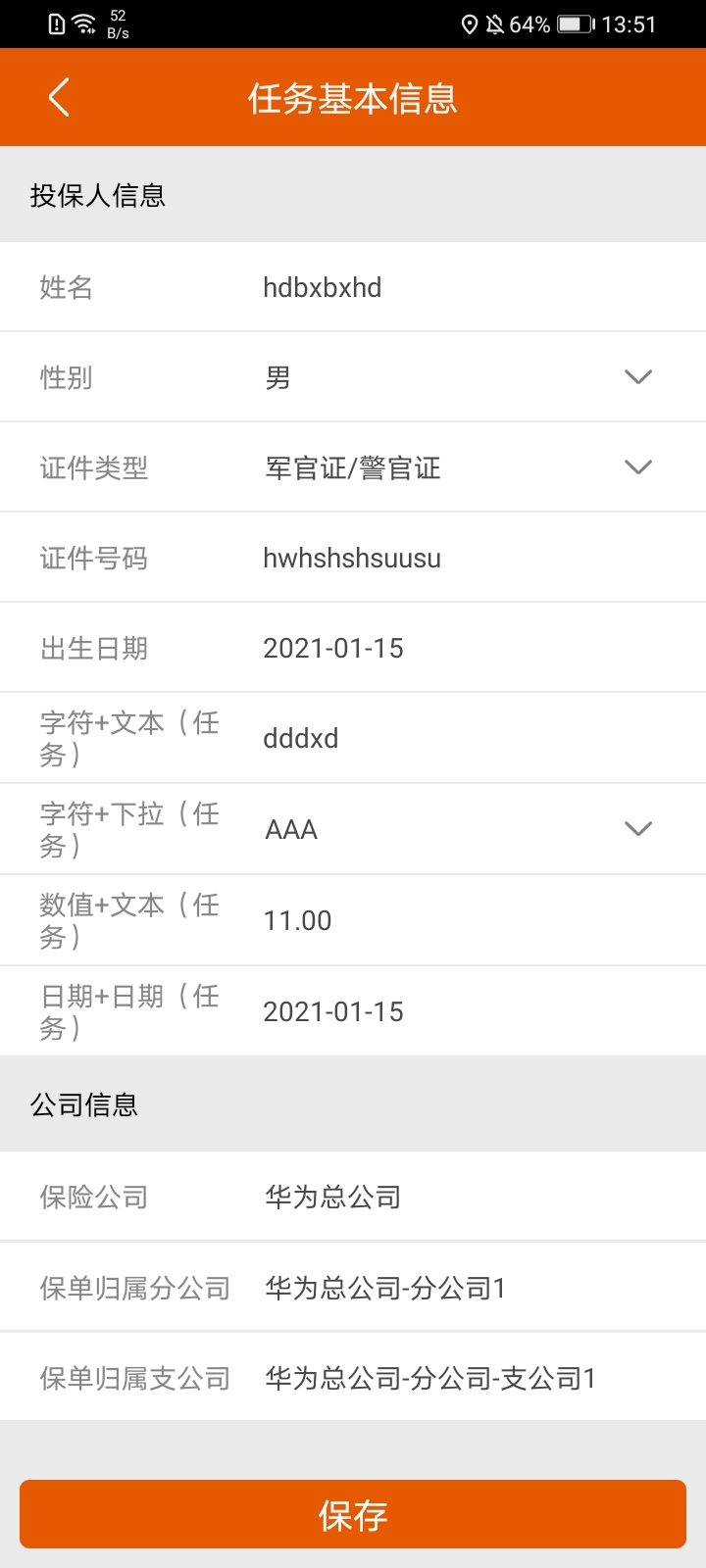
Task: Tap the 保险公司 value 华为总公司
Action: point(331,1197)
